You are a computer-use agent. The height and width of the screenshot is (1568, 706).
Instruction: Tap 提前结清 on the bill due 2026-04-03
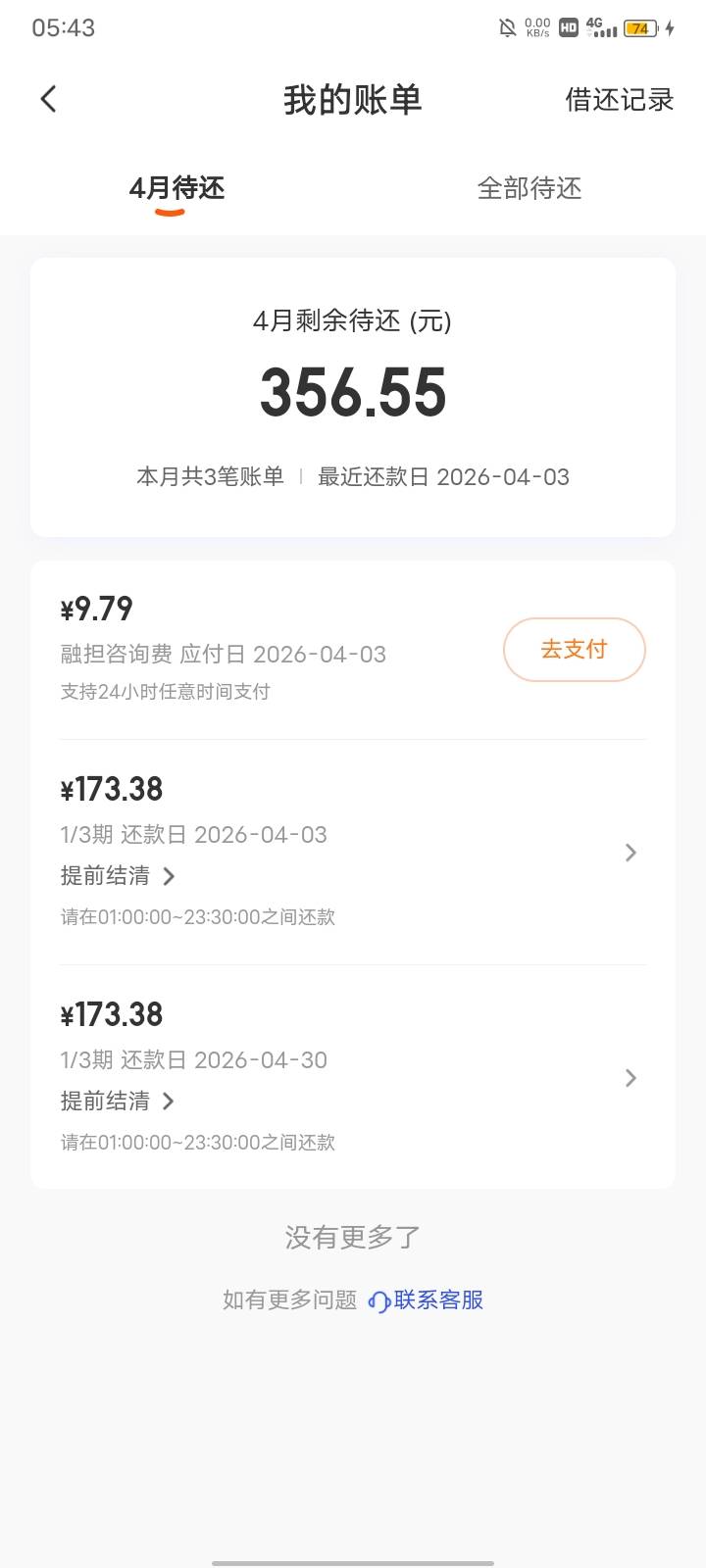[x=118, y=876]
